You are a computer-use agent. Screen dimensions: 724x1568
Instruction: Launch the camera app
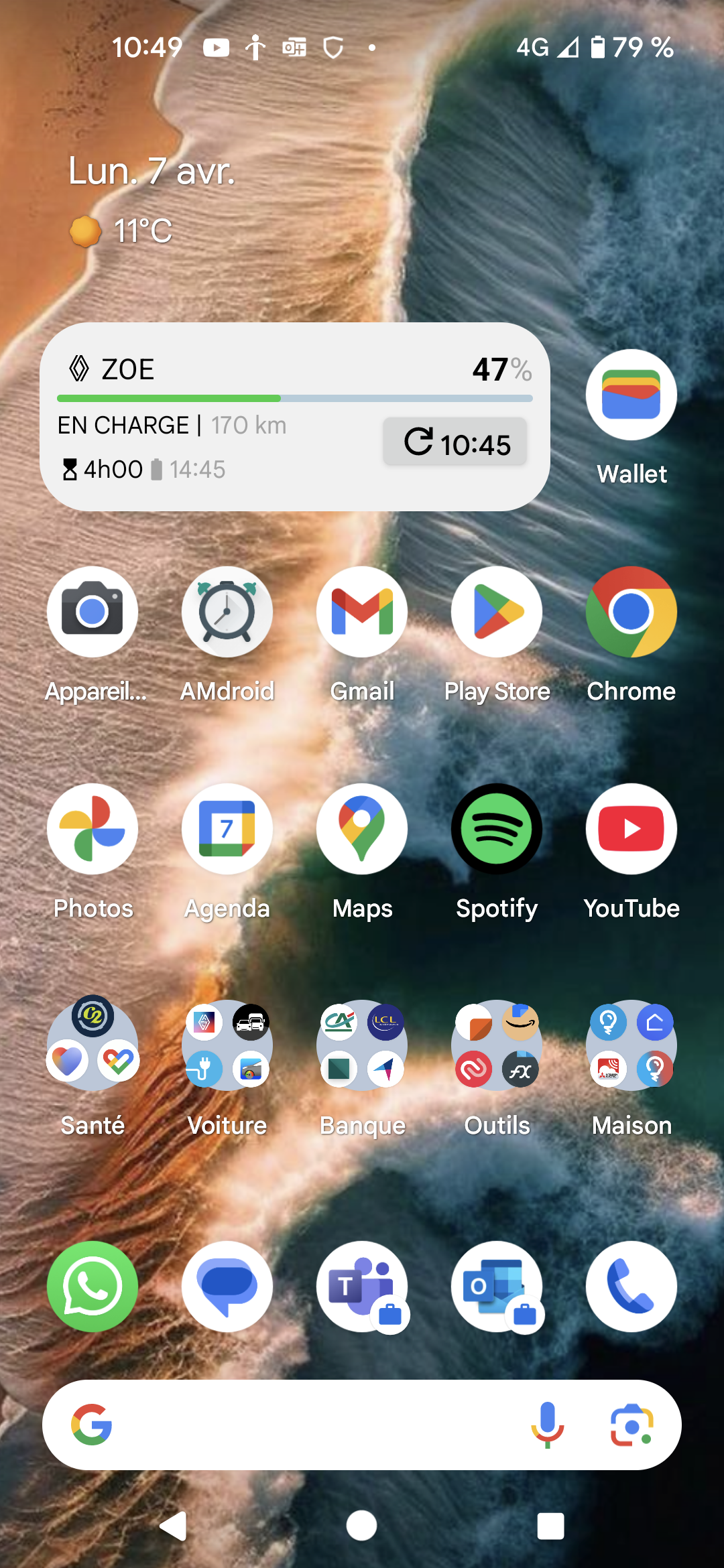tap(93, 612)
